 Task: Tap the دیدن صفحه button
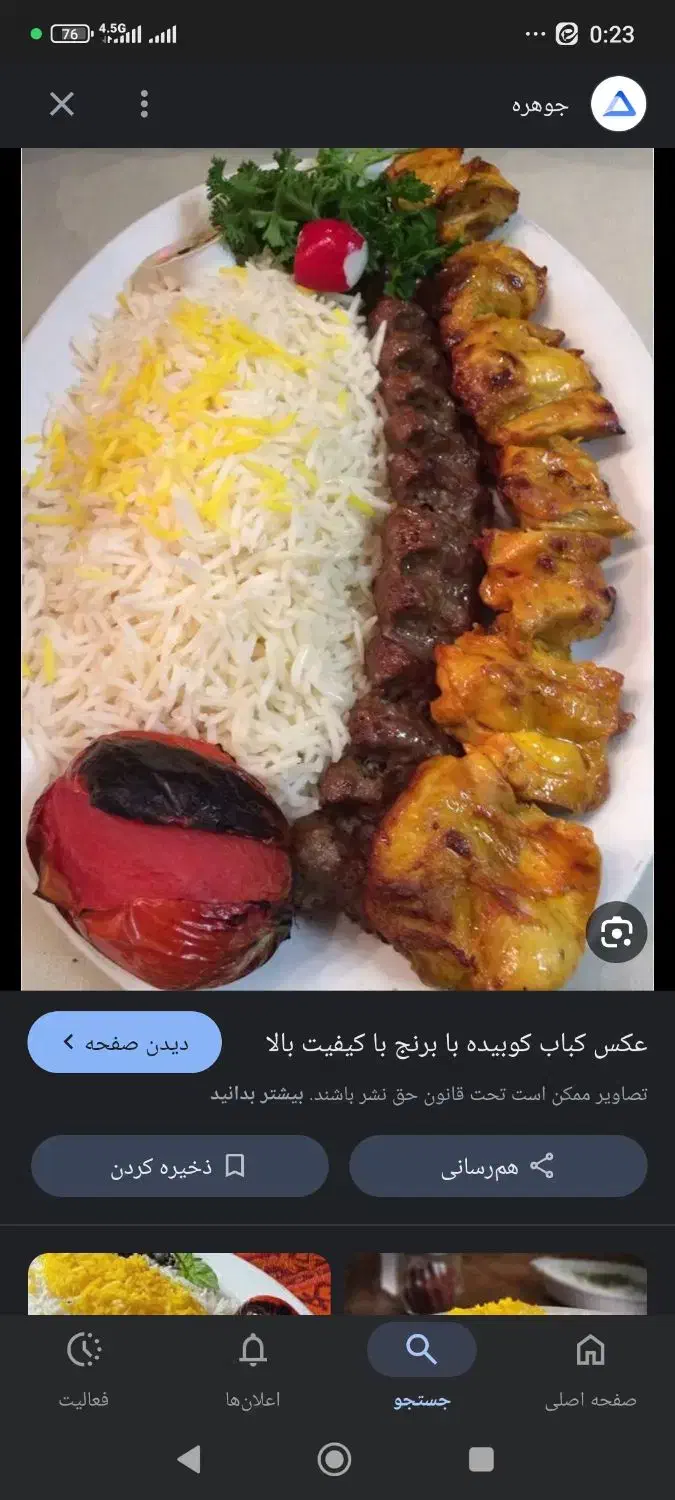click(125, 1042)
